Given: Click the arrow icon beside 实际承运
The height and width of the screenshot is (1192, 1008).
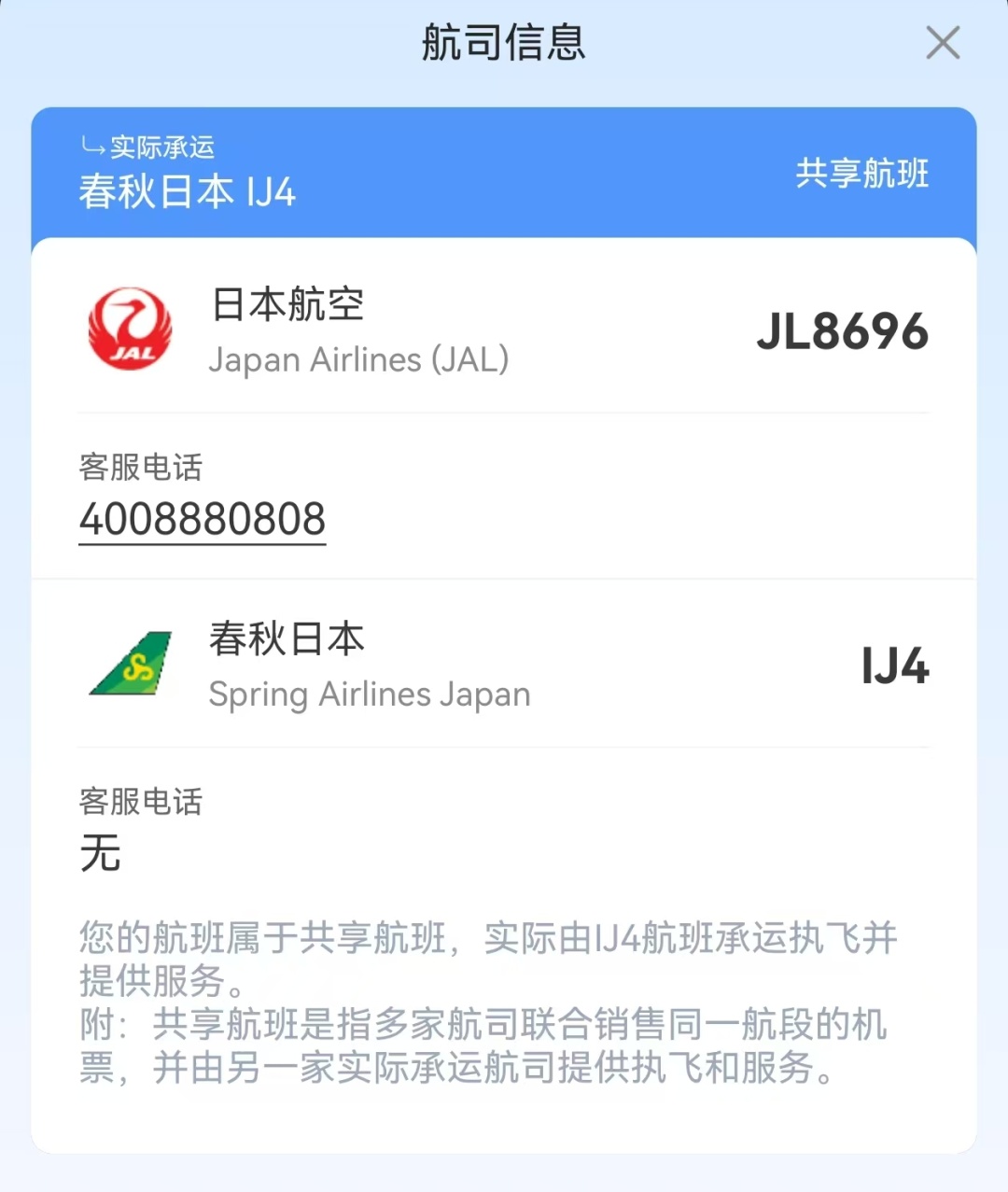Looking at the screenshot, I should [90, 145].
